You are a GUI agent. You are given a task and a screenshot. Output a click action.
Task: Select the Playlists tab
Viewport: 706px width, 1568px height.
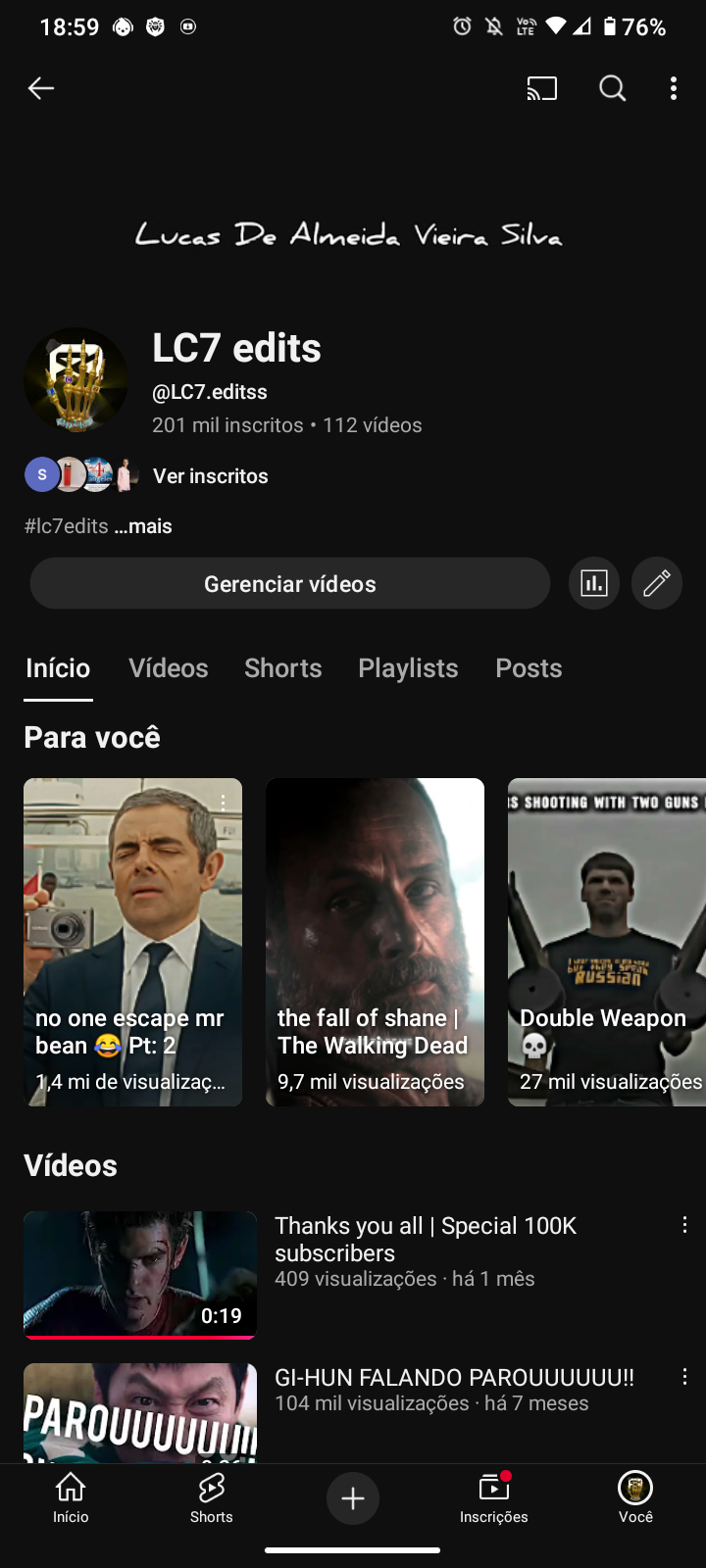(408, 668)
